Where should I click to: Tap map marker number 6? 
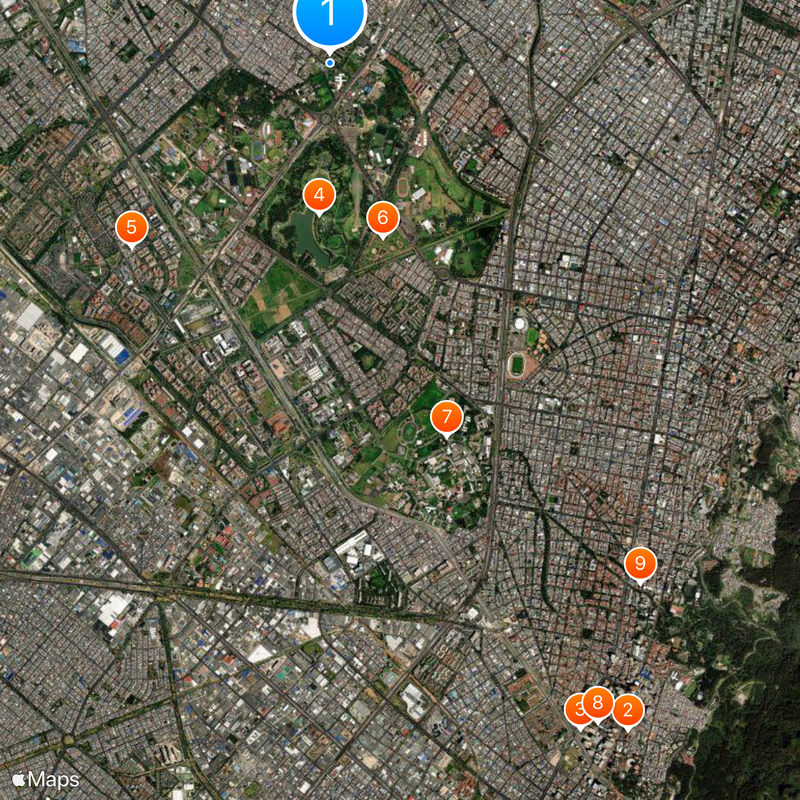click(x=383, y=217)
